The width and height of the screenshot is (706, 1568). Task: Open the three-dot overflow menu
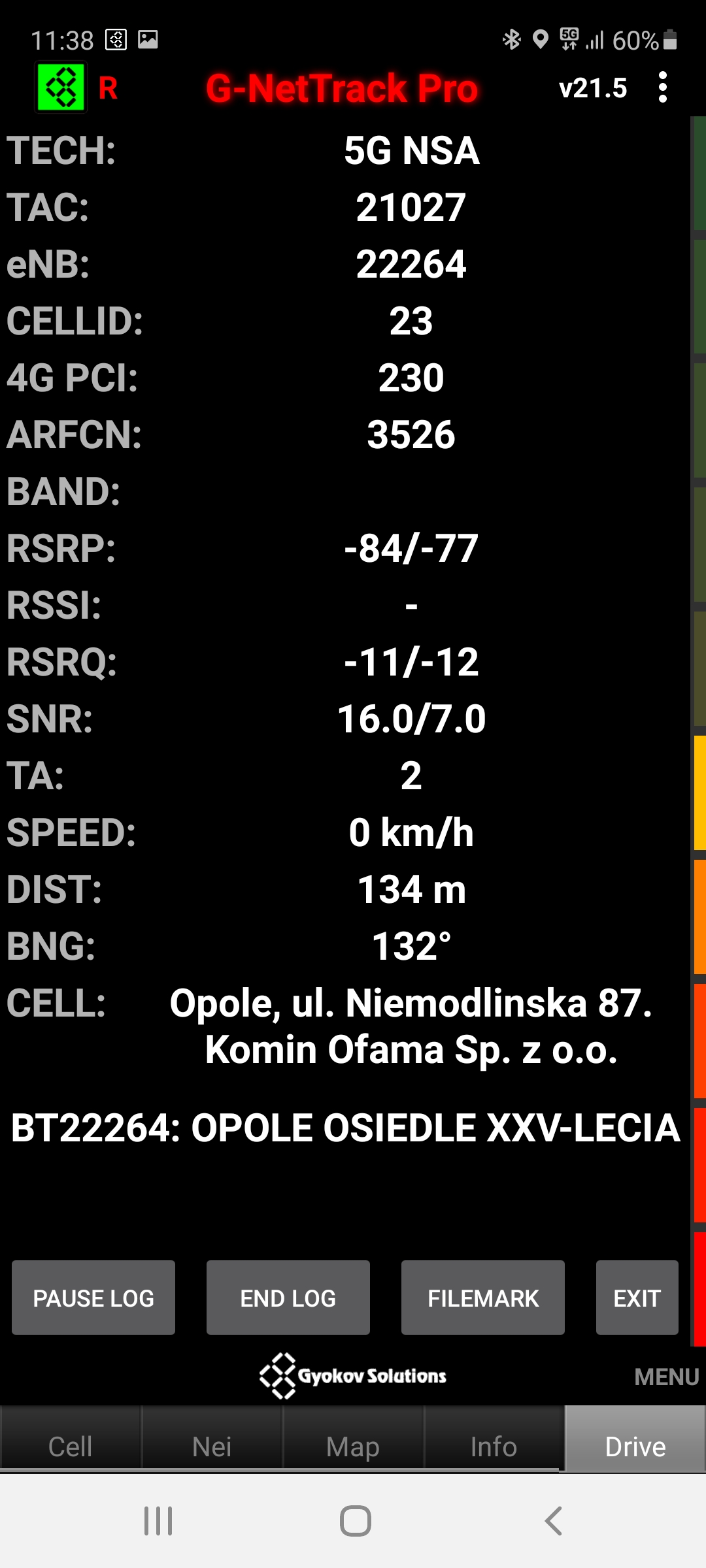pos(663,88)
